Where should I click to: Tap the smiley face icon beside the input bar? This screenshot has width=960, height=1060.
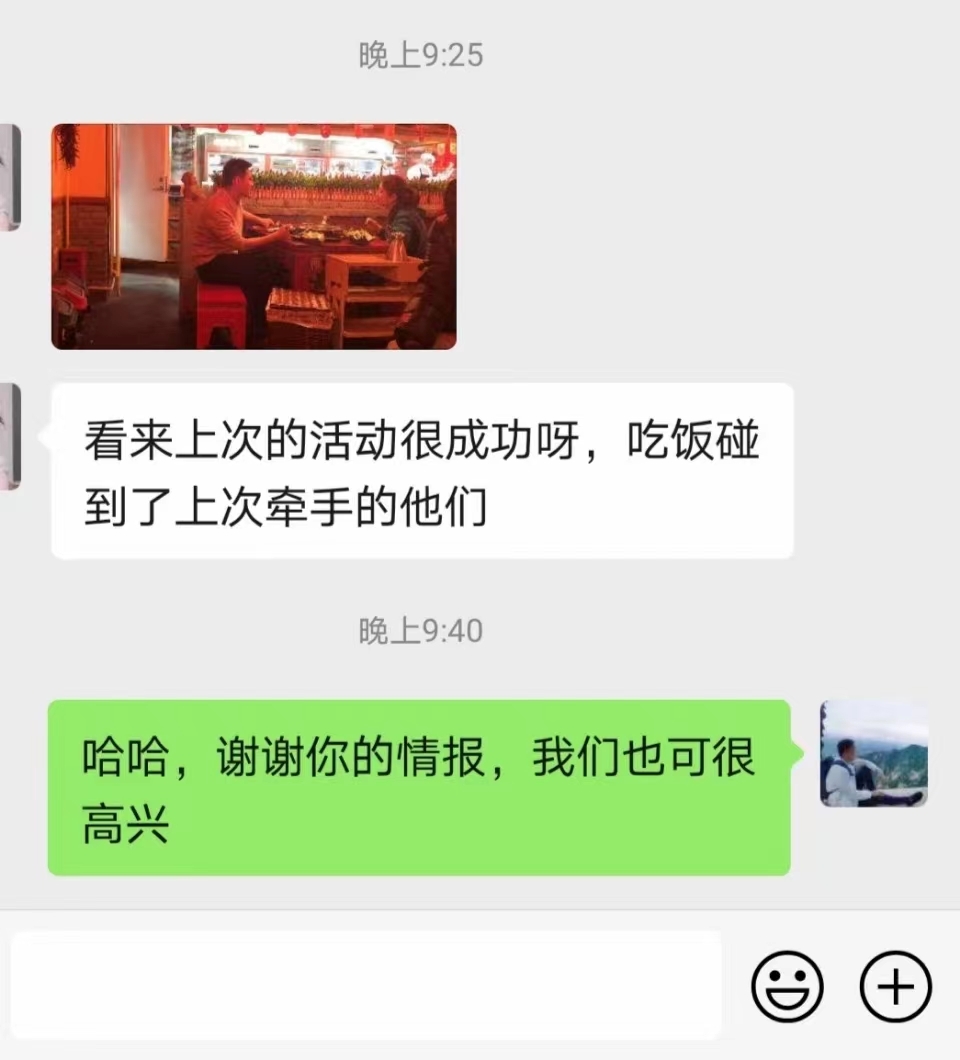[x=788, y=985]
